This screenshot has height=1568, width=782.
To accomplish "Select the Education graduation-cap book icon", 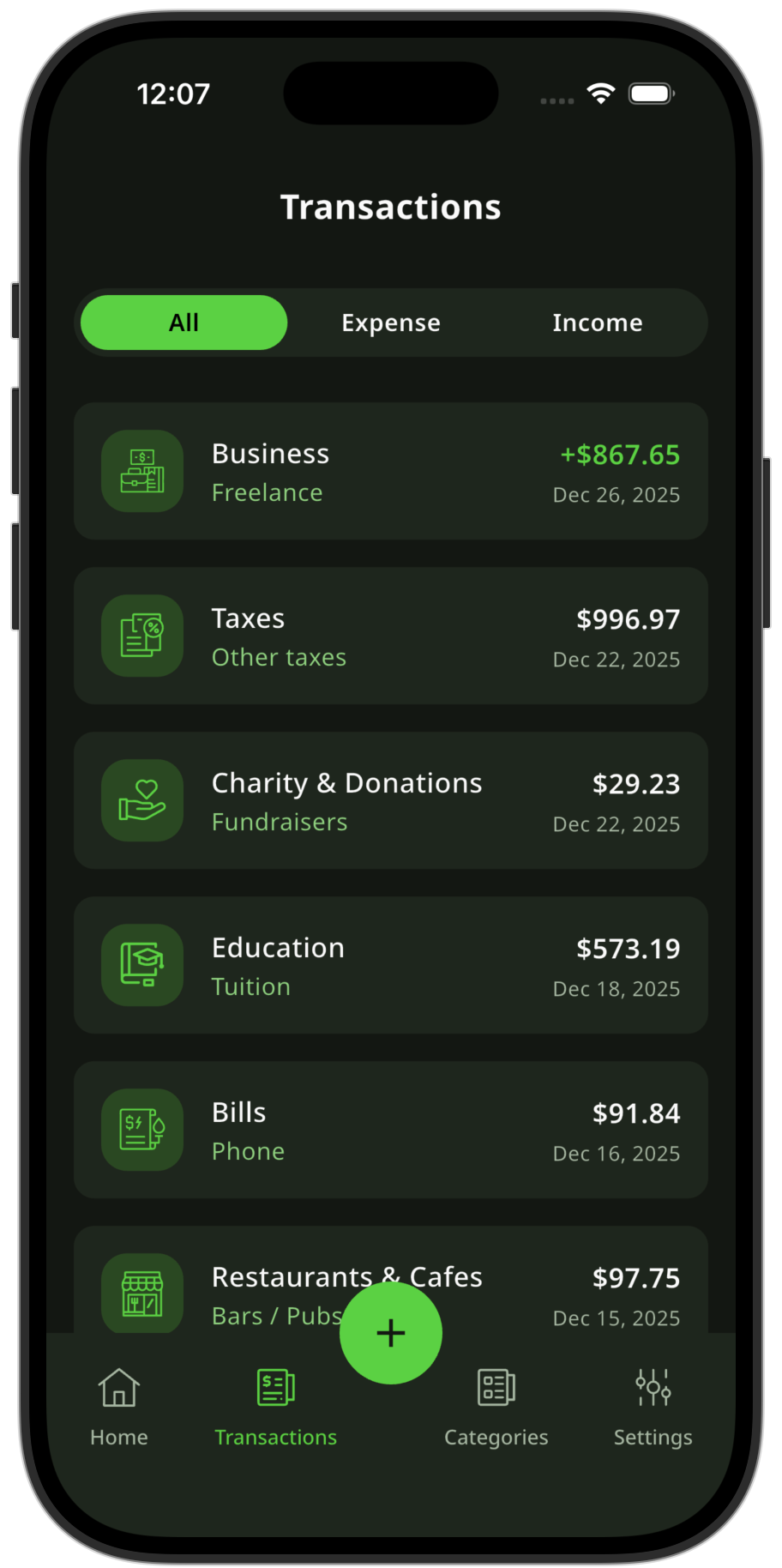I will (141, 965).
